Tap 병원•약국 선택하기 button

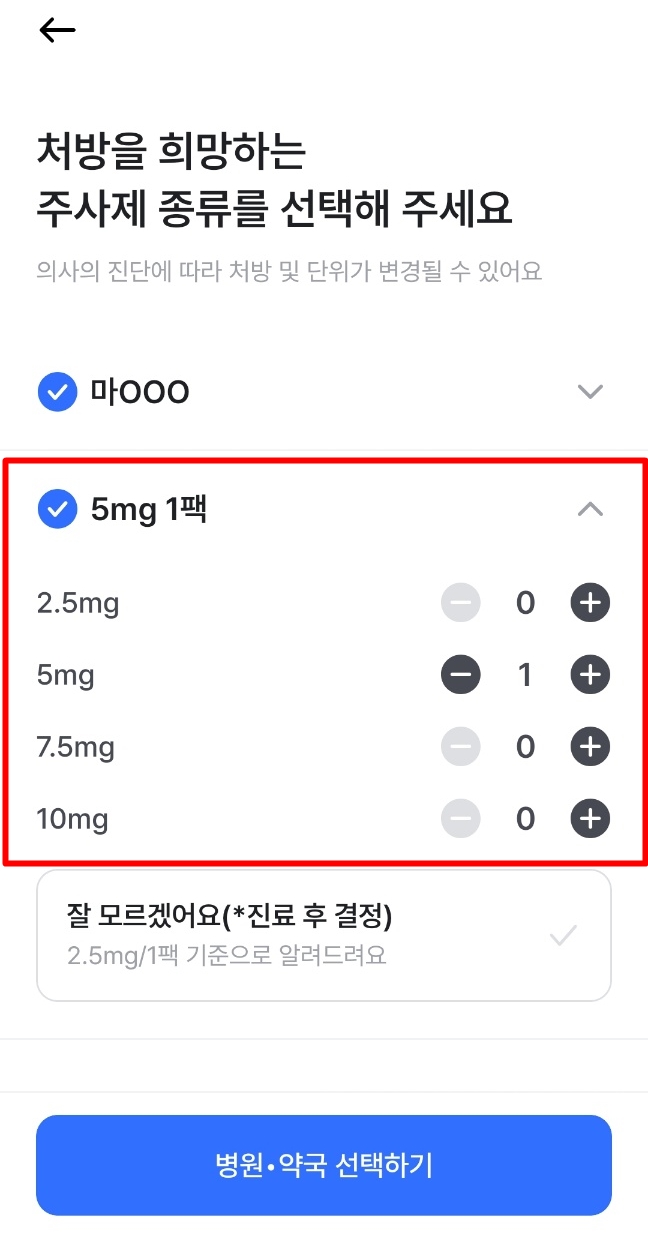point(324,1165)
